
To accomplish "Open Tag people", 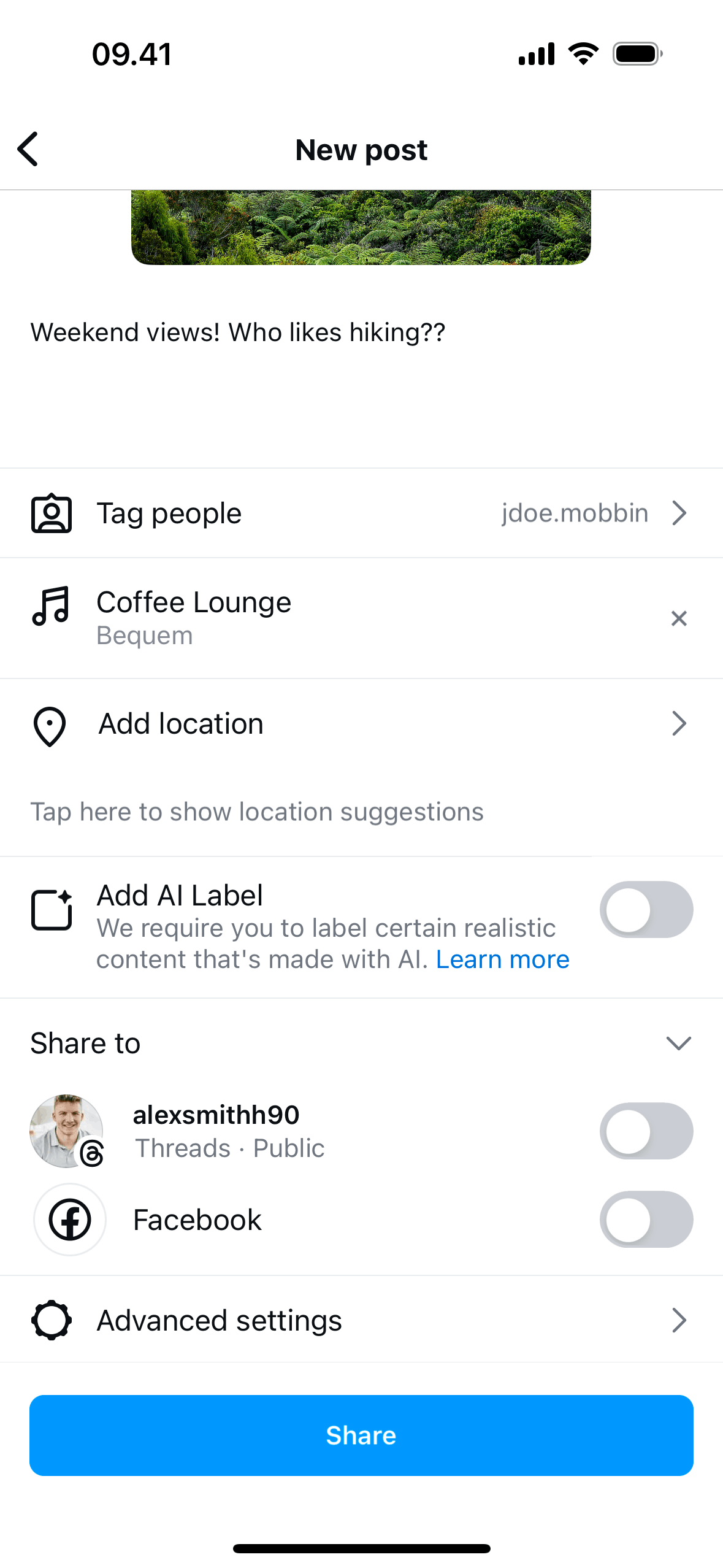I will [361, 513].
